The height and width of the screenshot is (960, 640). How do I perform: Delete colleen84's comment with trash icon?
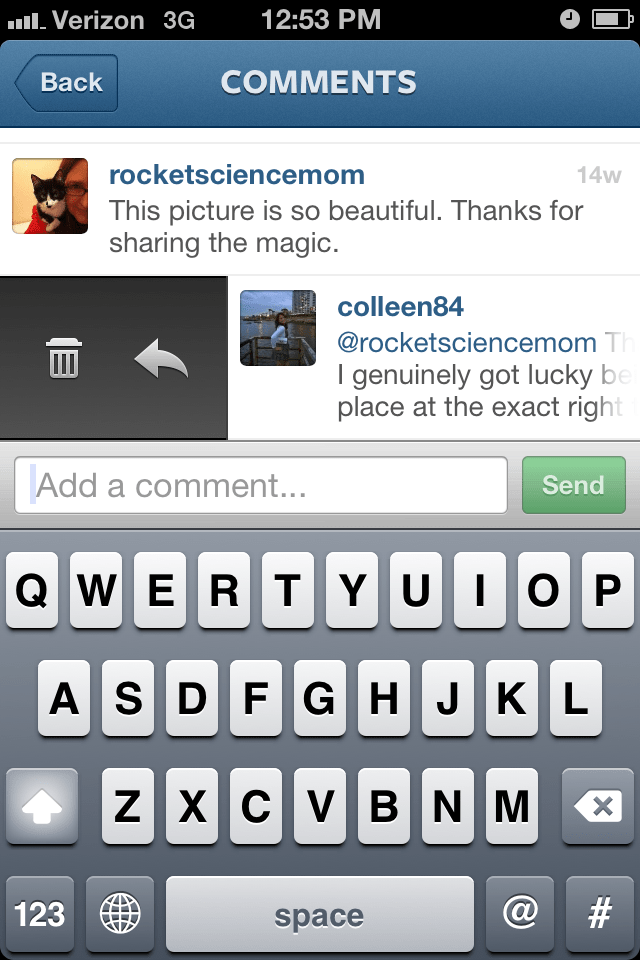pos(64,358)
